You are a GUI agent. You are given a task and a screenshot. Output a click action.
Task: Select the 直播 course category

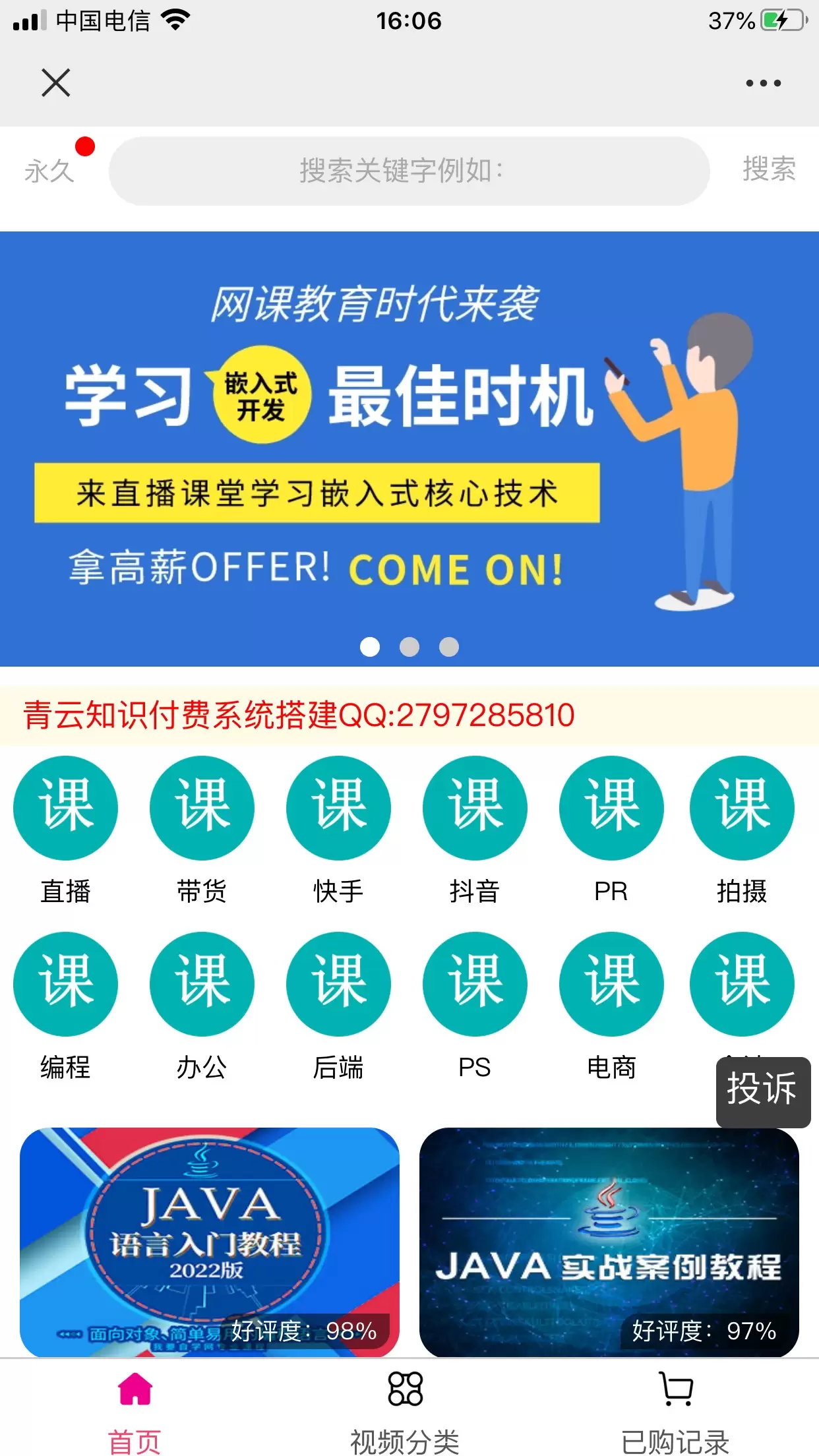pos(65,831)
